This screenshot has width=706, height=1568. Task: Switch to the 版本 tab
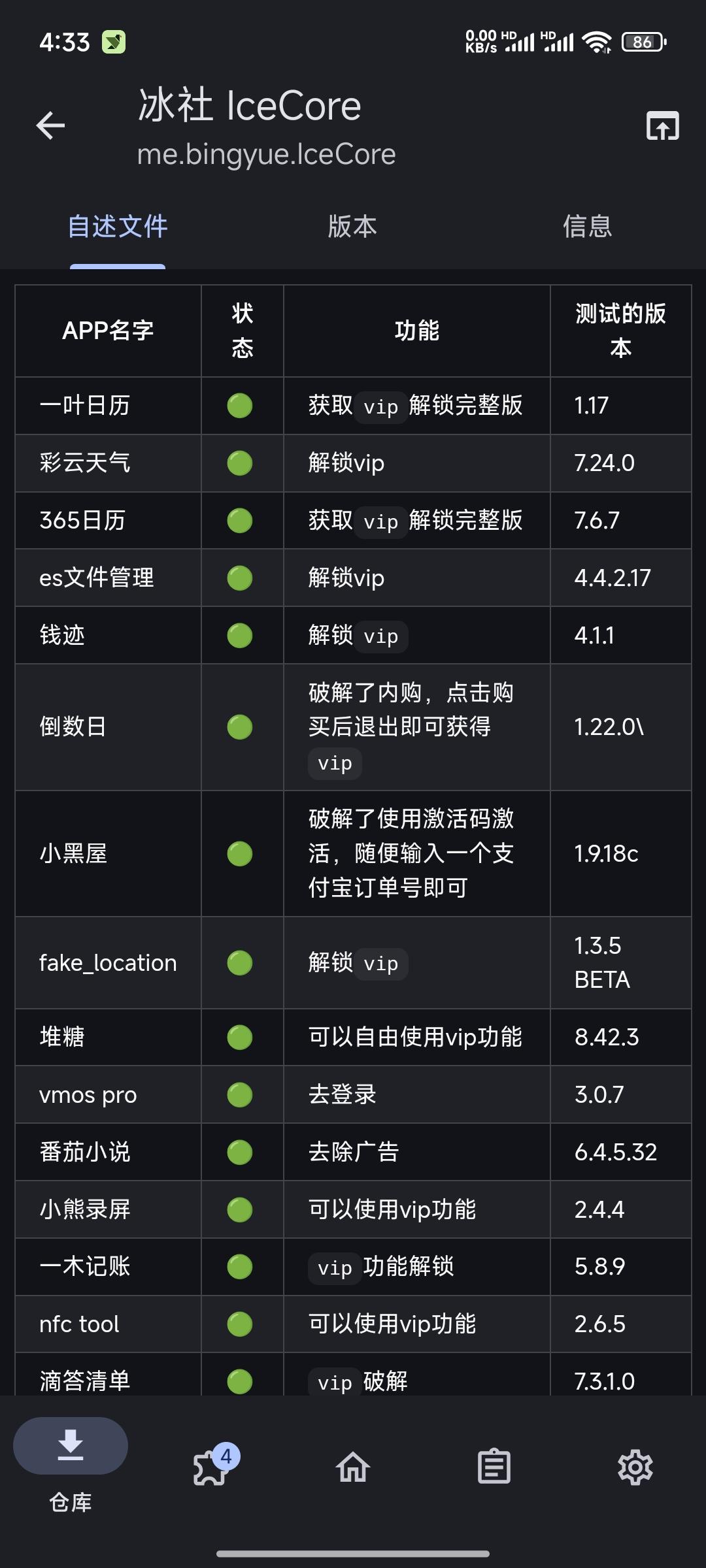pos(352,227)
